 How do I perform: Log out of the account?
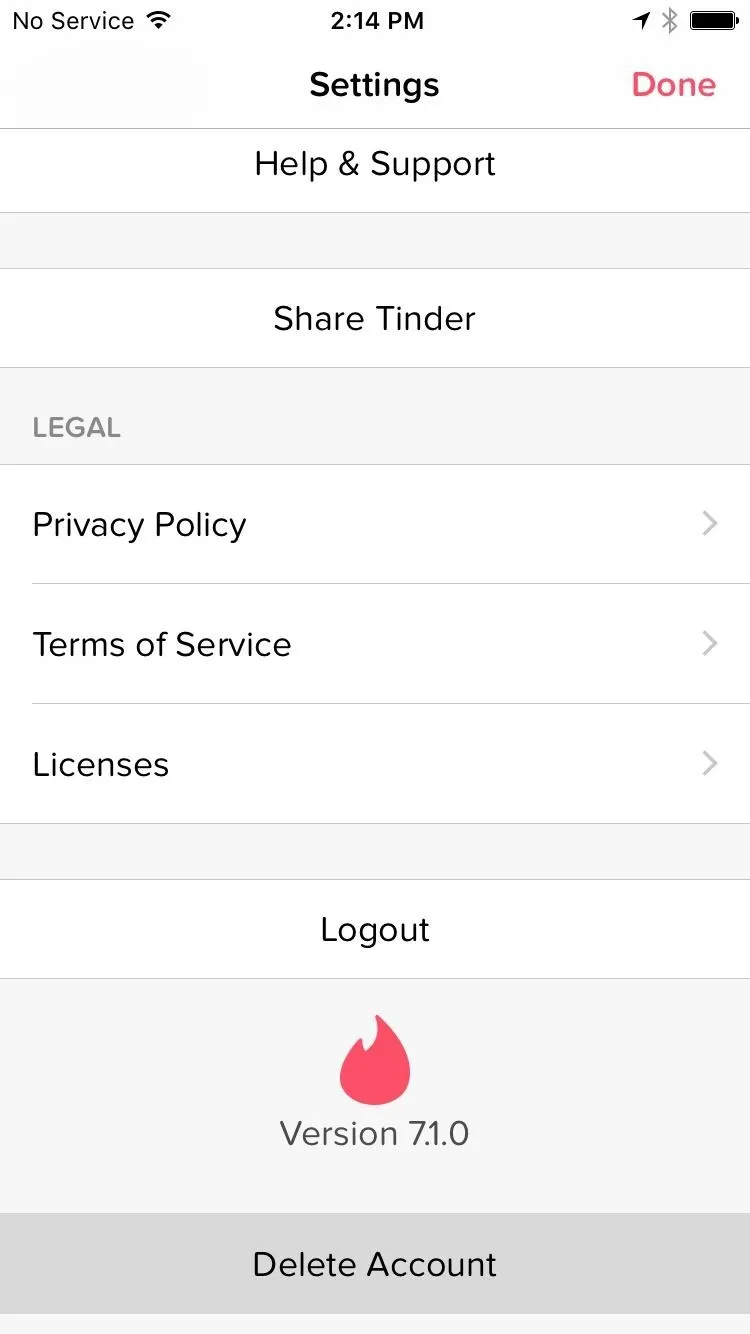(375, 929)
